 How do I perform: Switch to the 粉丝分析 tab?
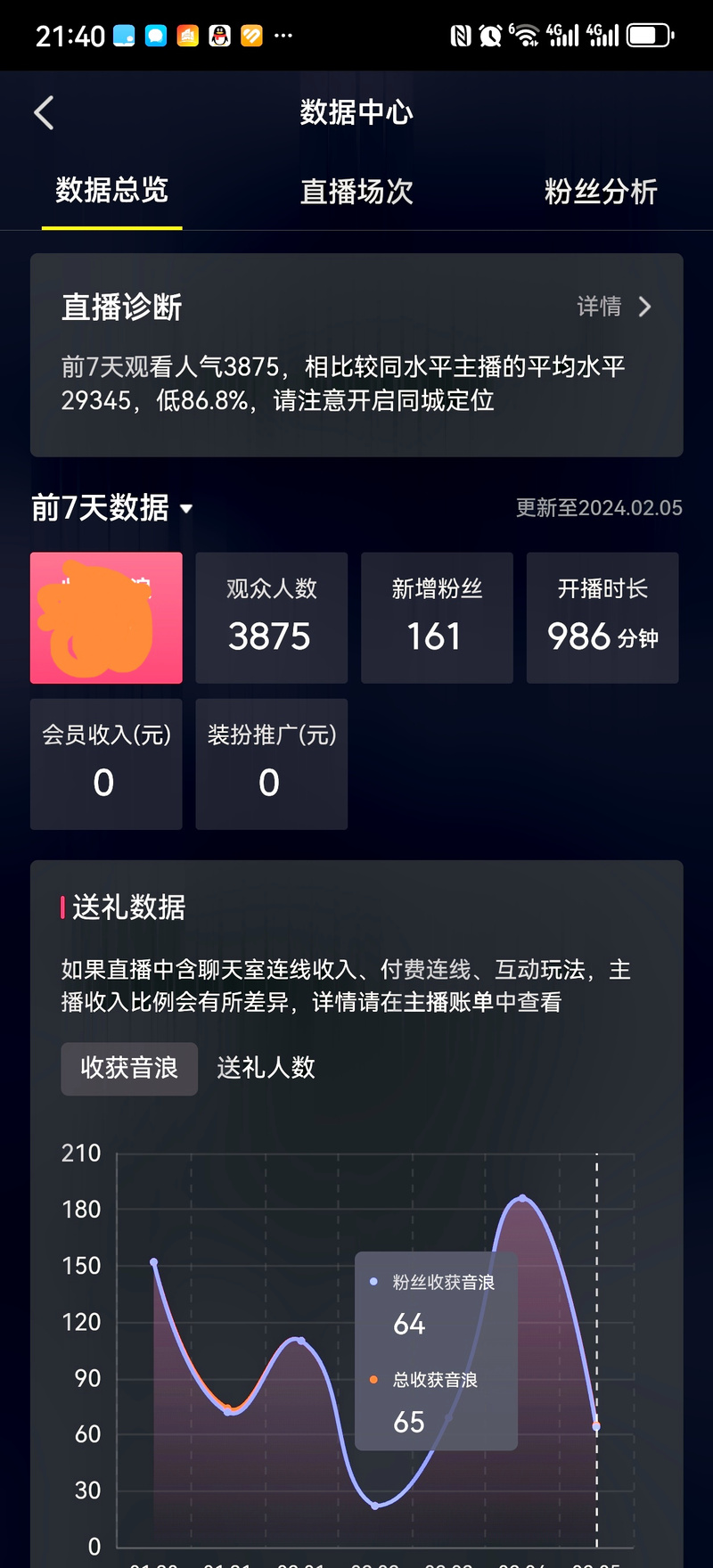pos(601,192)
